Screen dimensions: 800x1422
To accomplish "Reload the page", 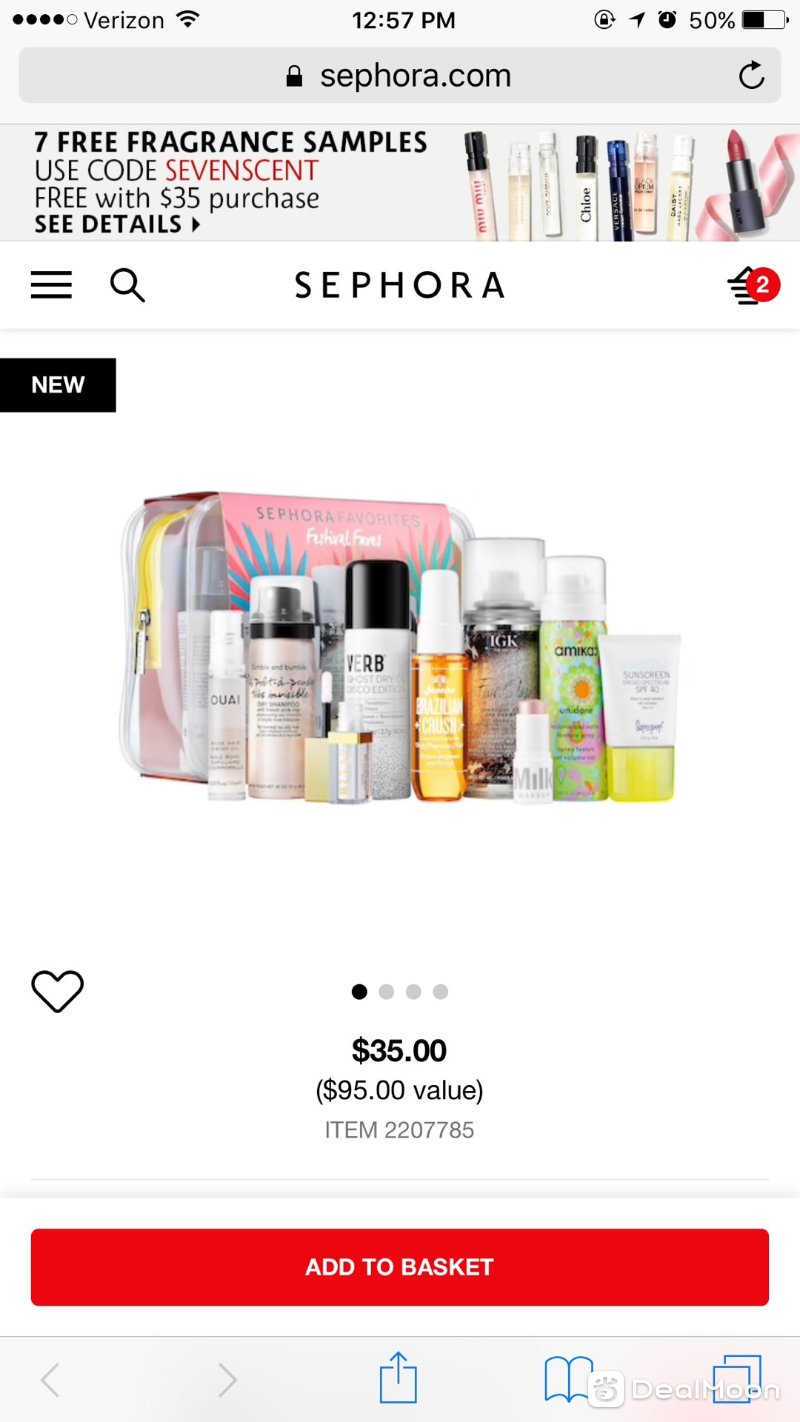I will (751, 76).
